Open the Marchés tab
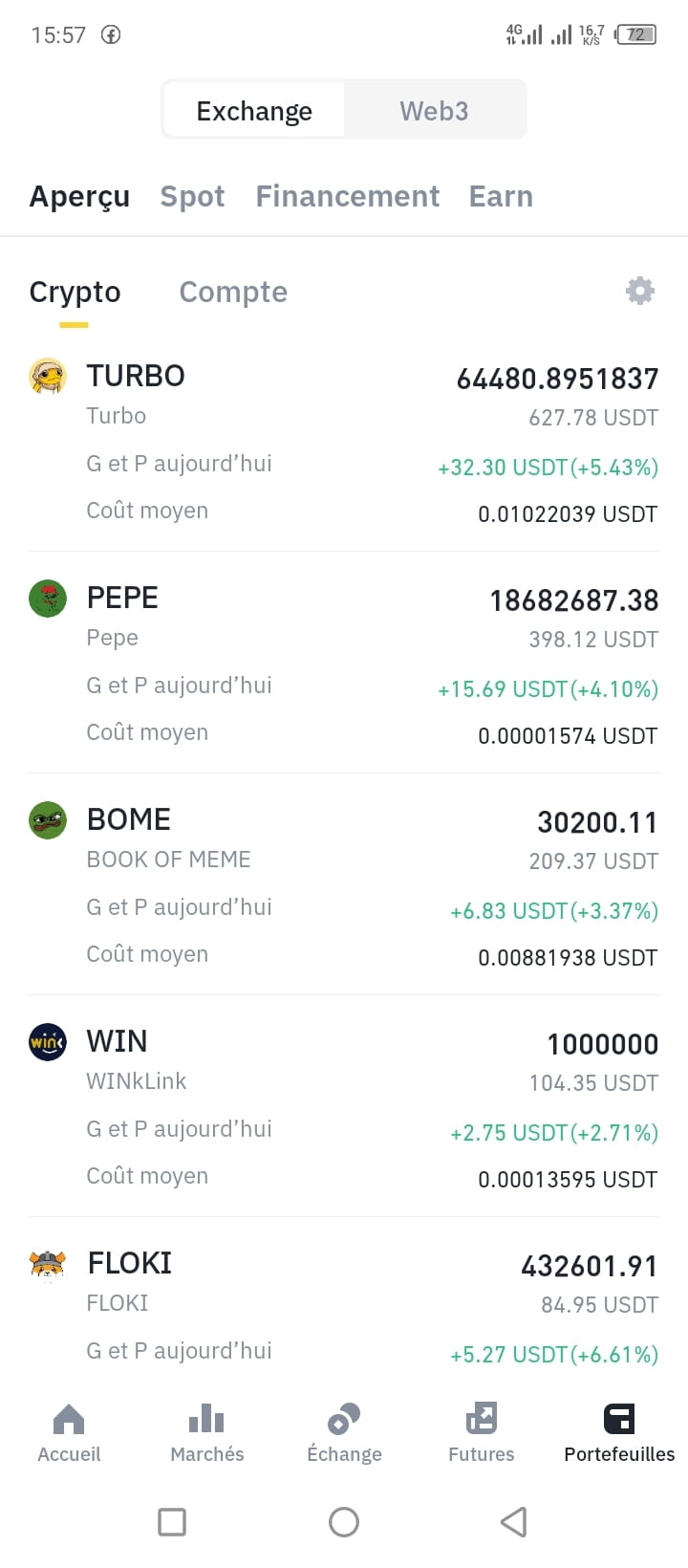 pos(206,1432)
